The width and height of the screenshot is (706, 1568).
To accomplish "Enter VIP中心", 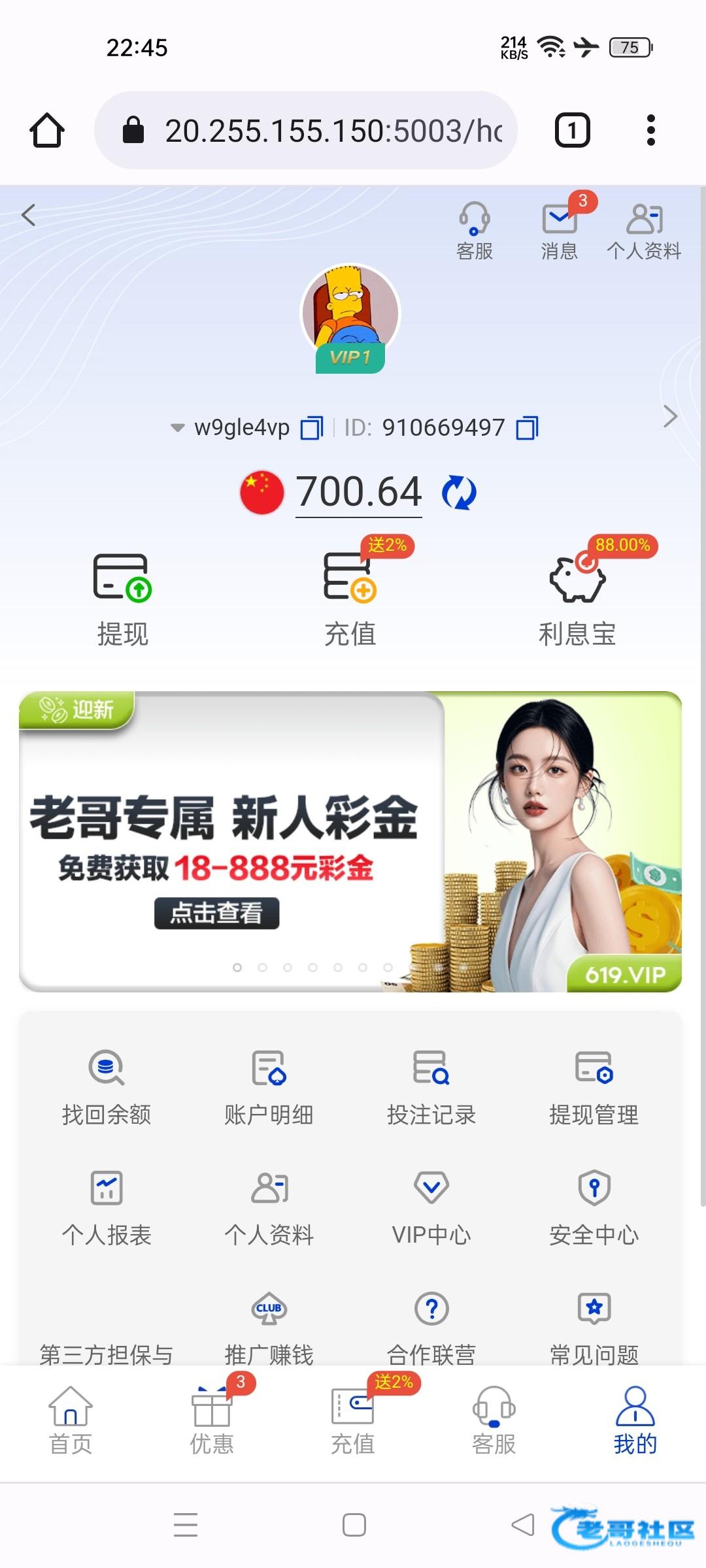I will click(431, 1207).
